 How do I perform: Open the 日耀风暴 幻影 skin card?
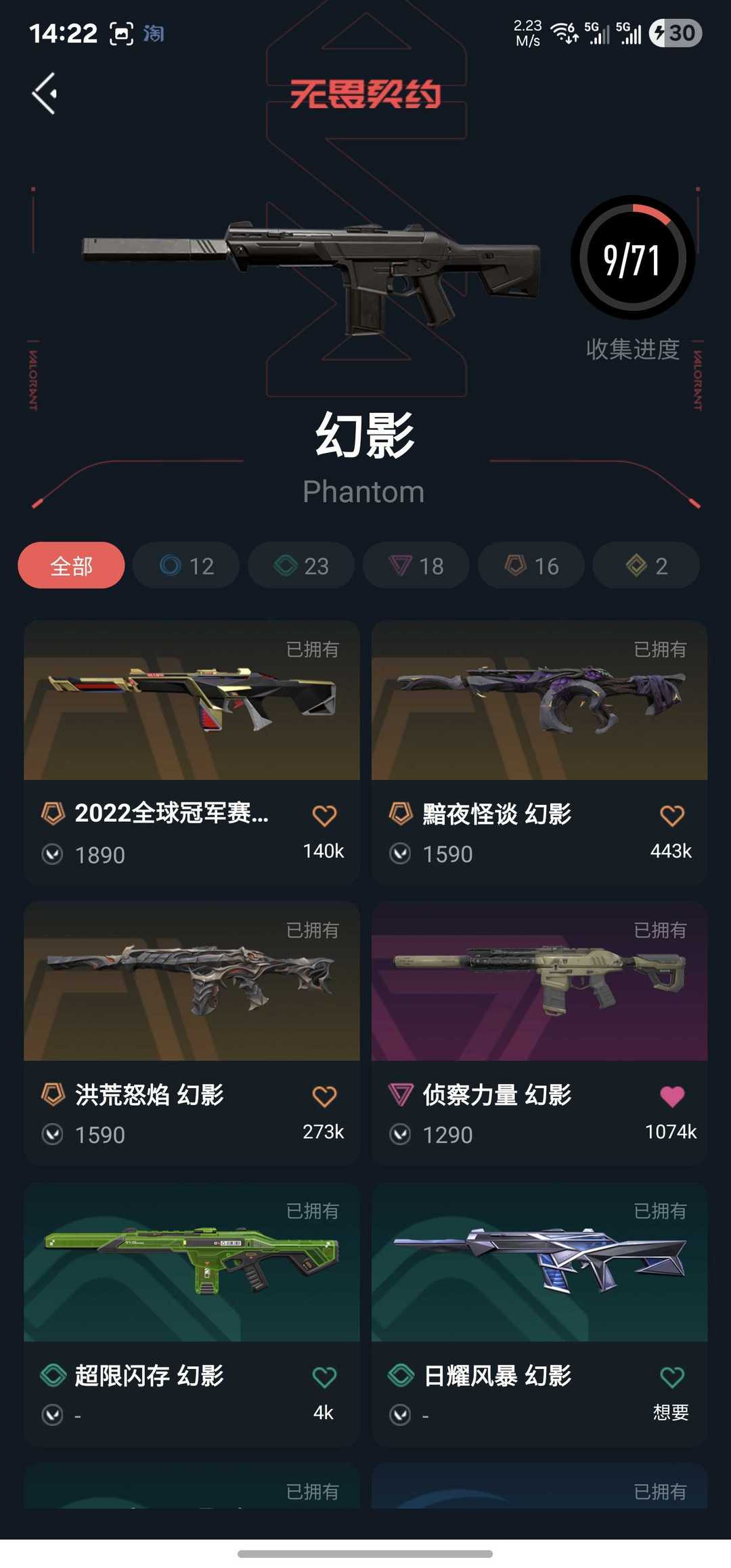pyautogui.click(x=539, y=1314)
